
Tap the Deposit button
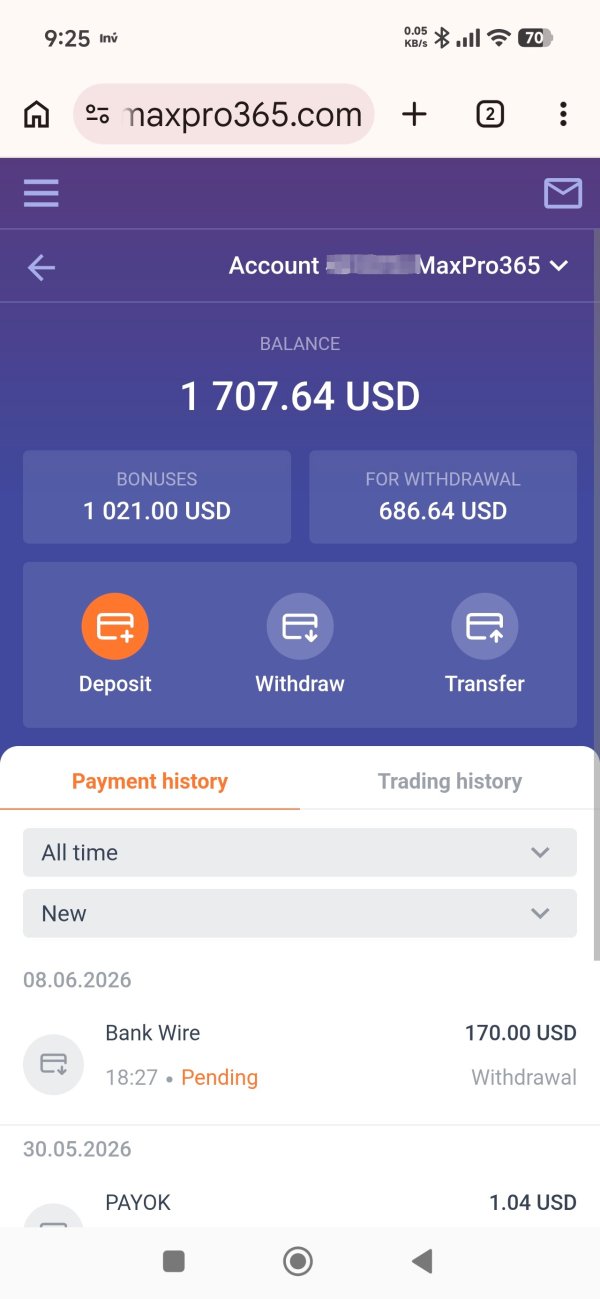[115, 645]
